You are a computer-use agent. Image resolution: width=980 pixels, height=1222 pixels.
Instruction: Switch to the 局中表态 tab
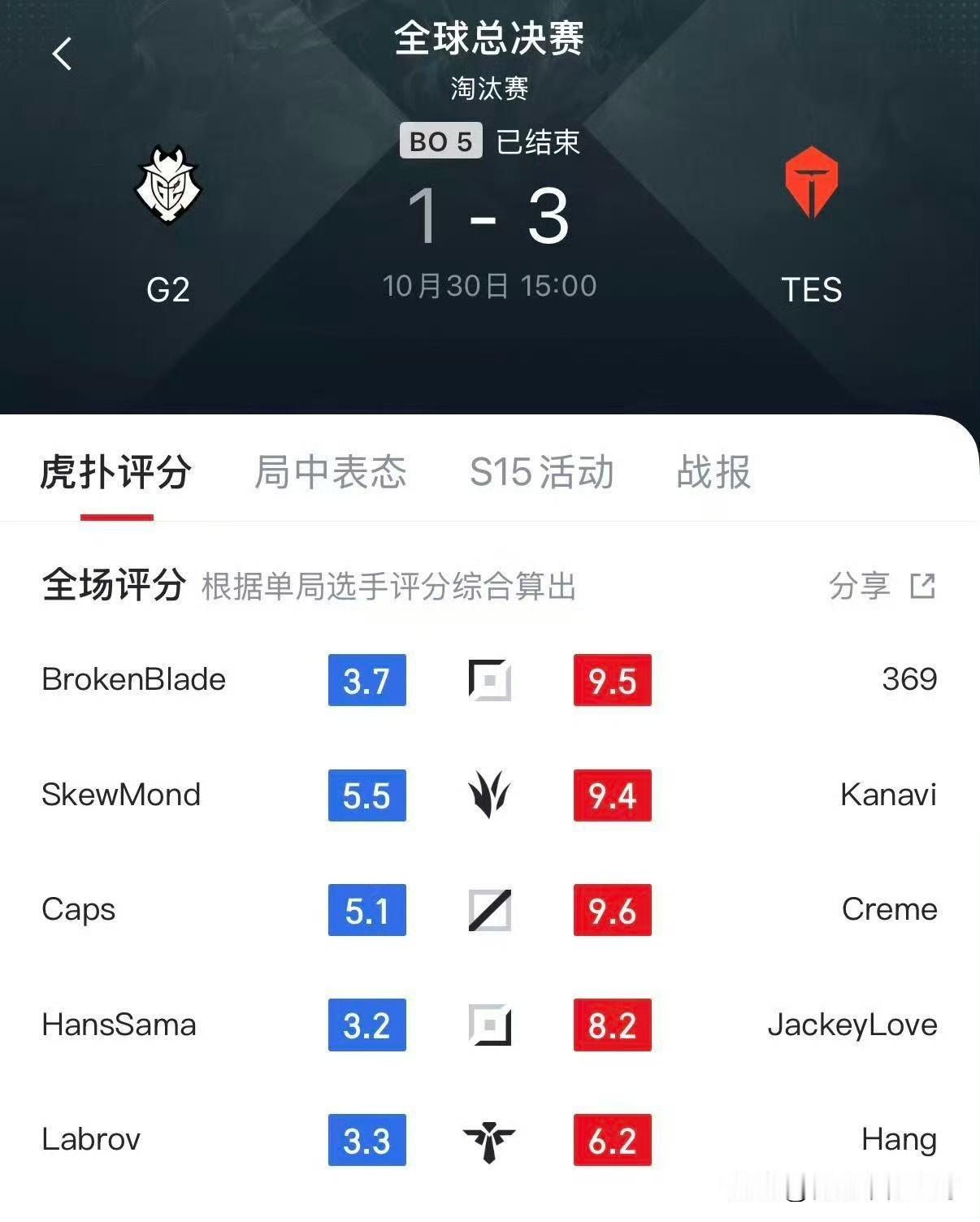(x=328, y=474)
